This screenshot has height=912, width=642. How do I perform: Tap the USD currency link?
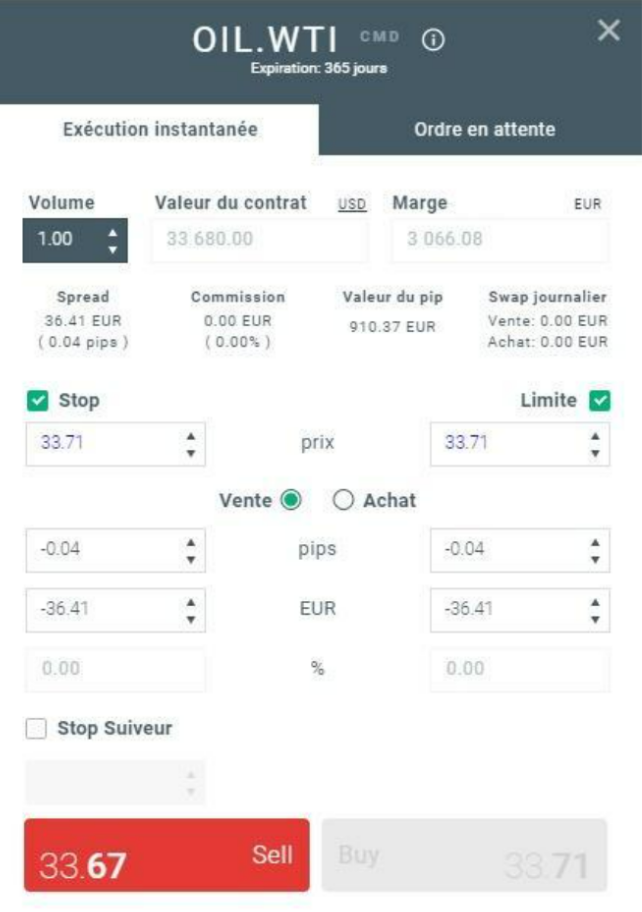coord(352,204)
